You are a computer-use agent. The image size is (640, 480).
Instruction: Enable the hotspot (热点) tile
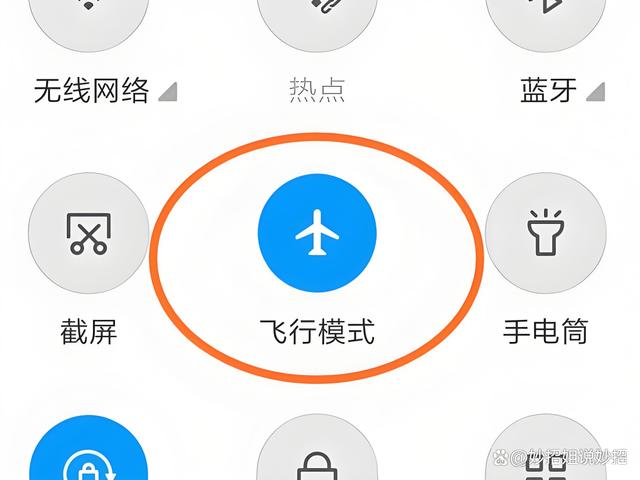317,22
